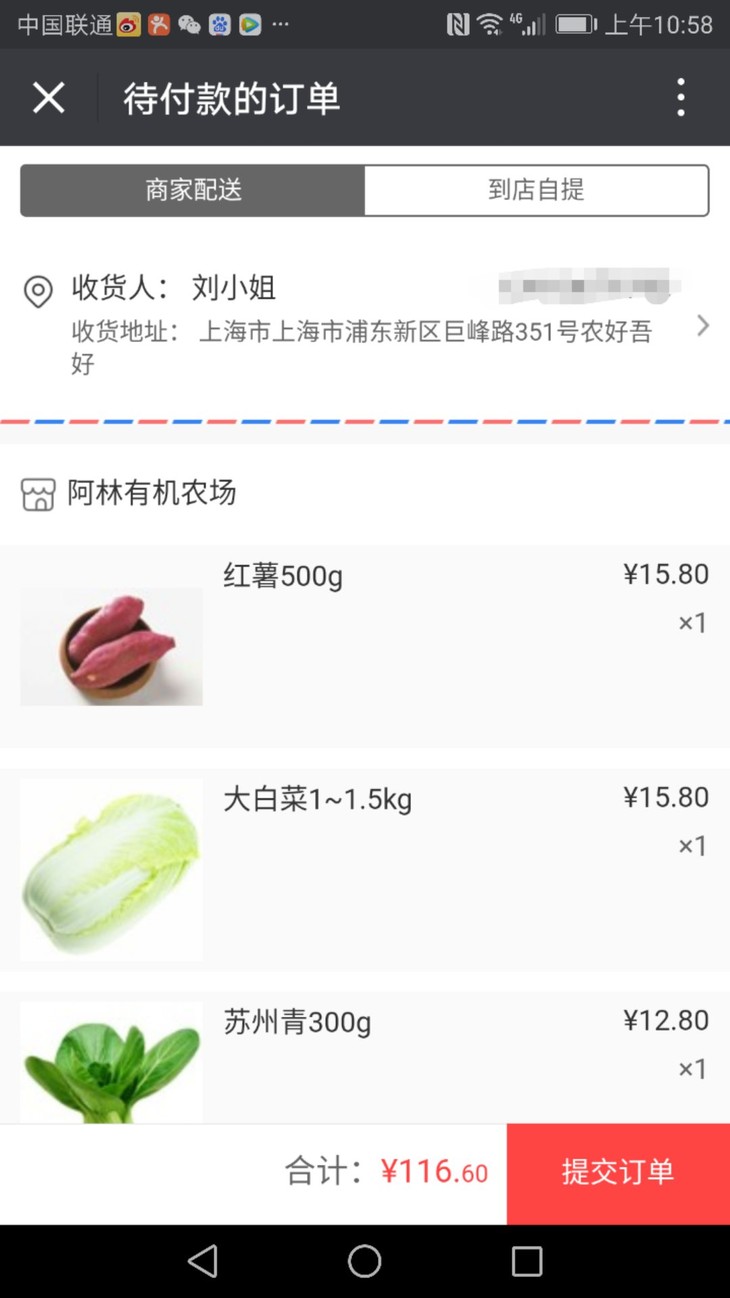
Task: Tap 提交订单 to submit the order
Action: pos(617,1172)
